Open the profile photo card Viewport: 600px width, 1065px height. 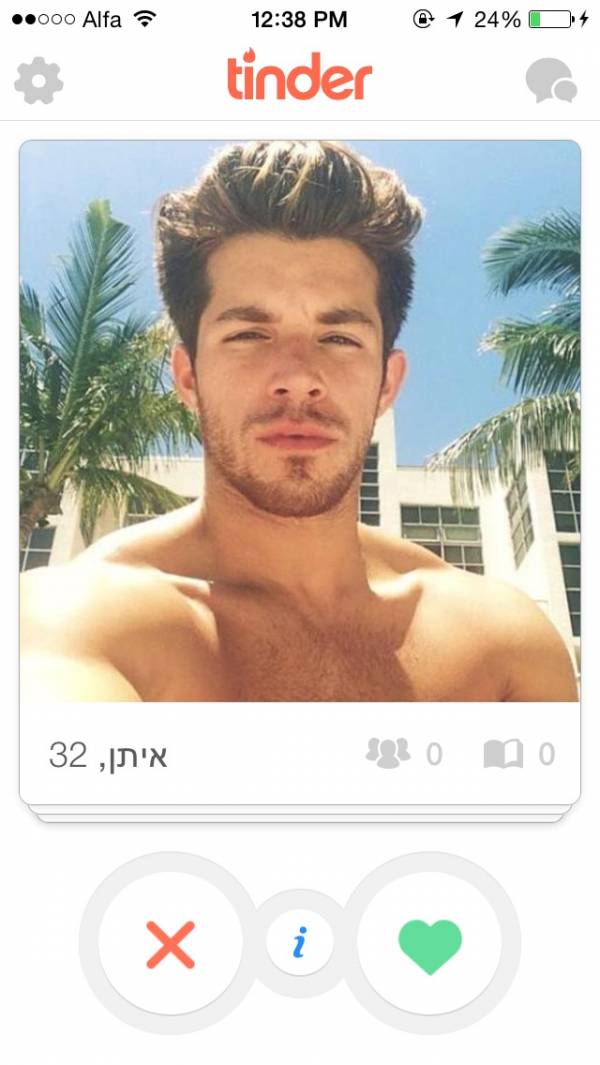pos(300,421)
